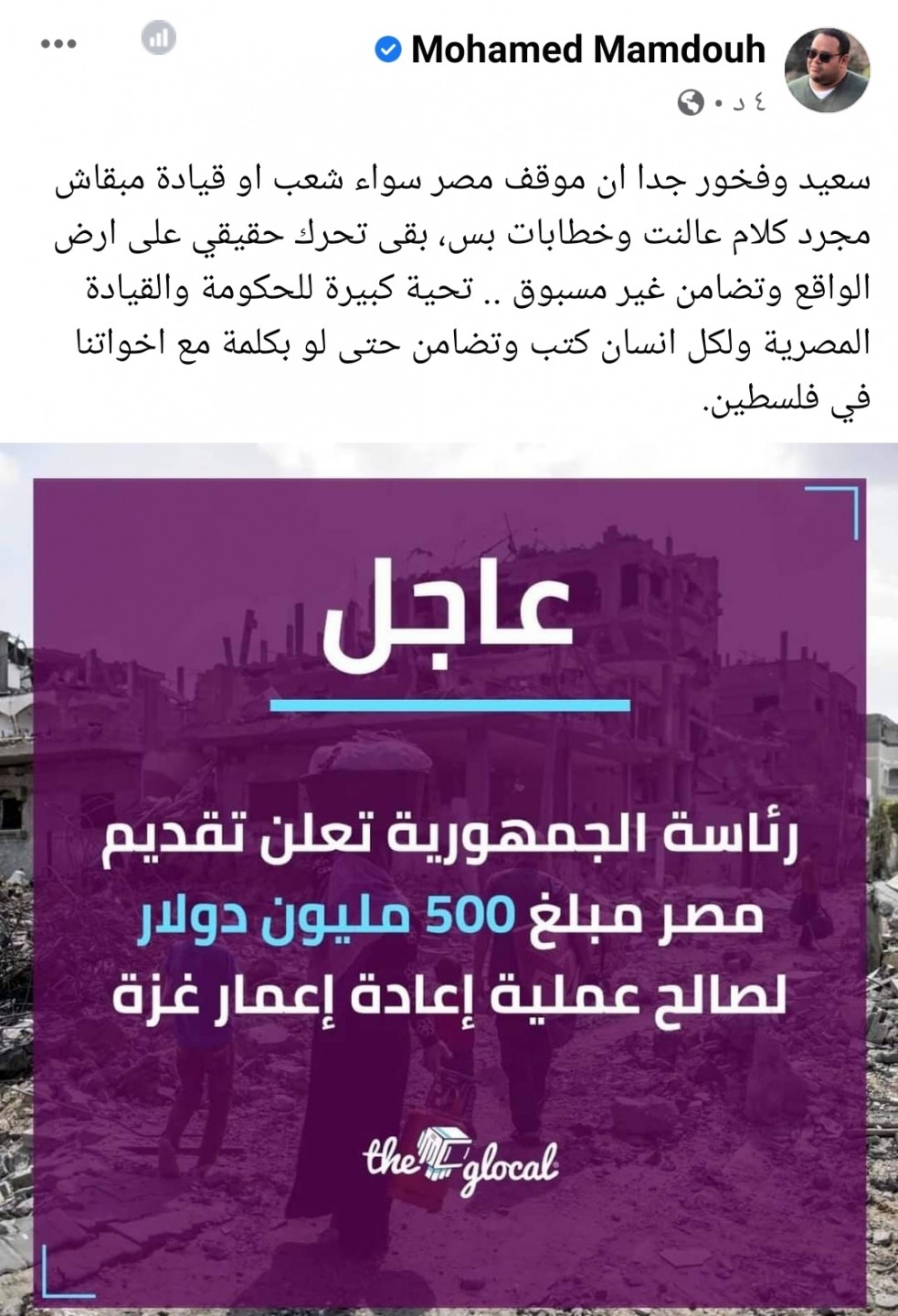This screenshot has height=1316, width=898.
Task: View post insights via the bar chart icon
Action: pos(159,38)
